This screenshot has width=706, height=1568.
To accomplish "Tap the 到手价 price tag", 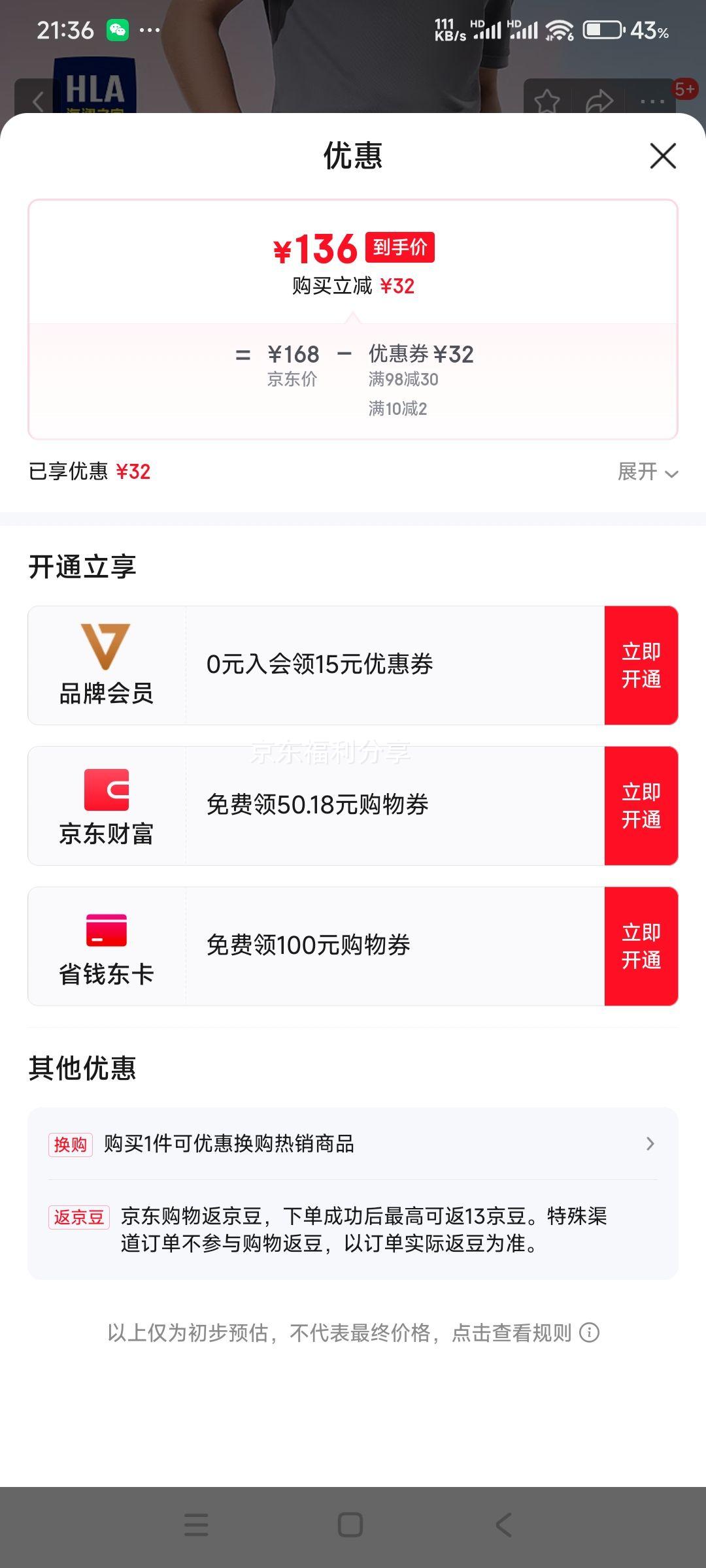I will coord(400,249).
